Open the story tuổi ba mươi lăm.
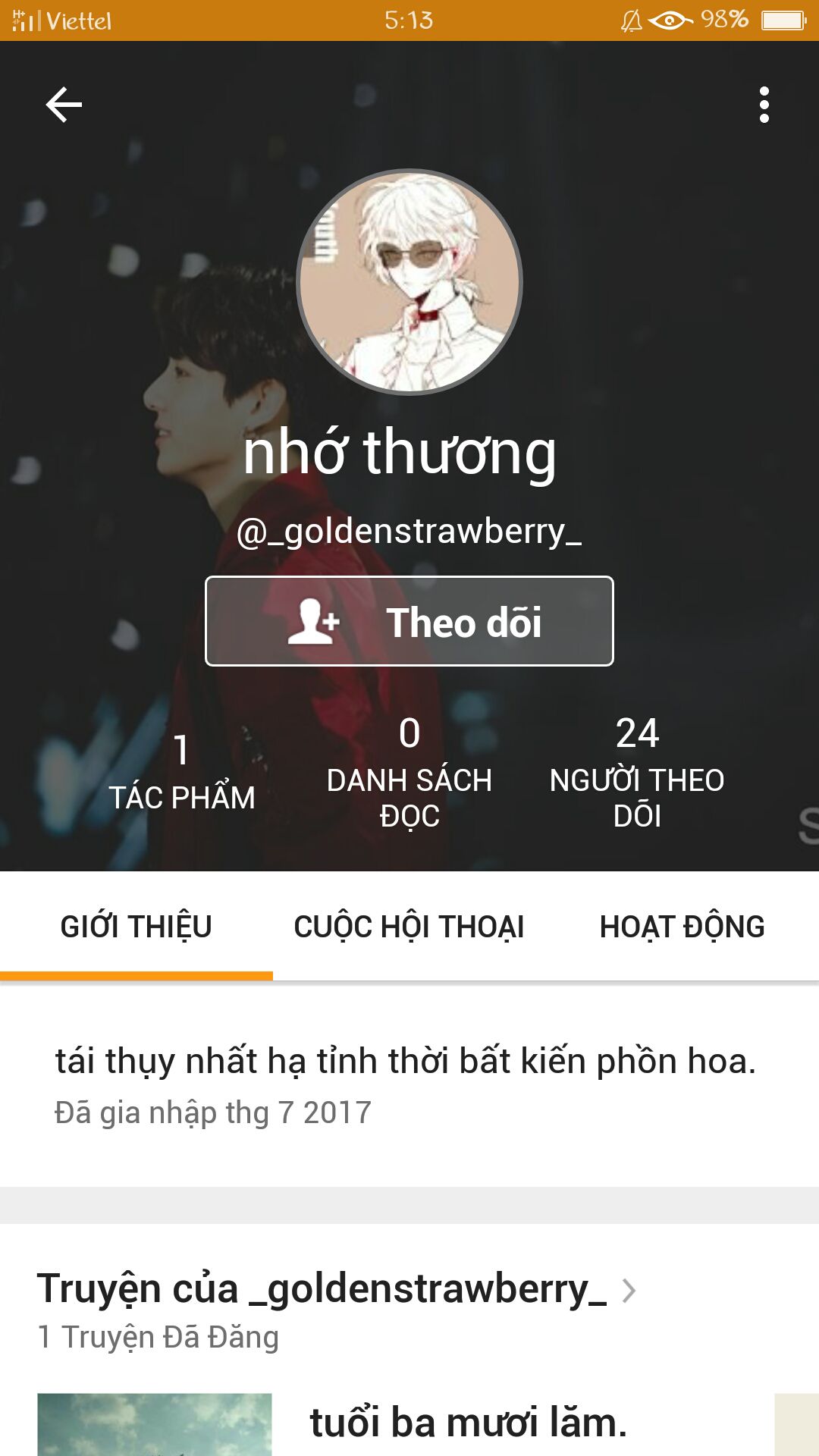 click(468, 1423)
